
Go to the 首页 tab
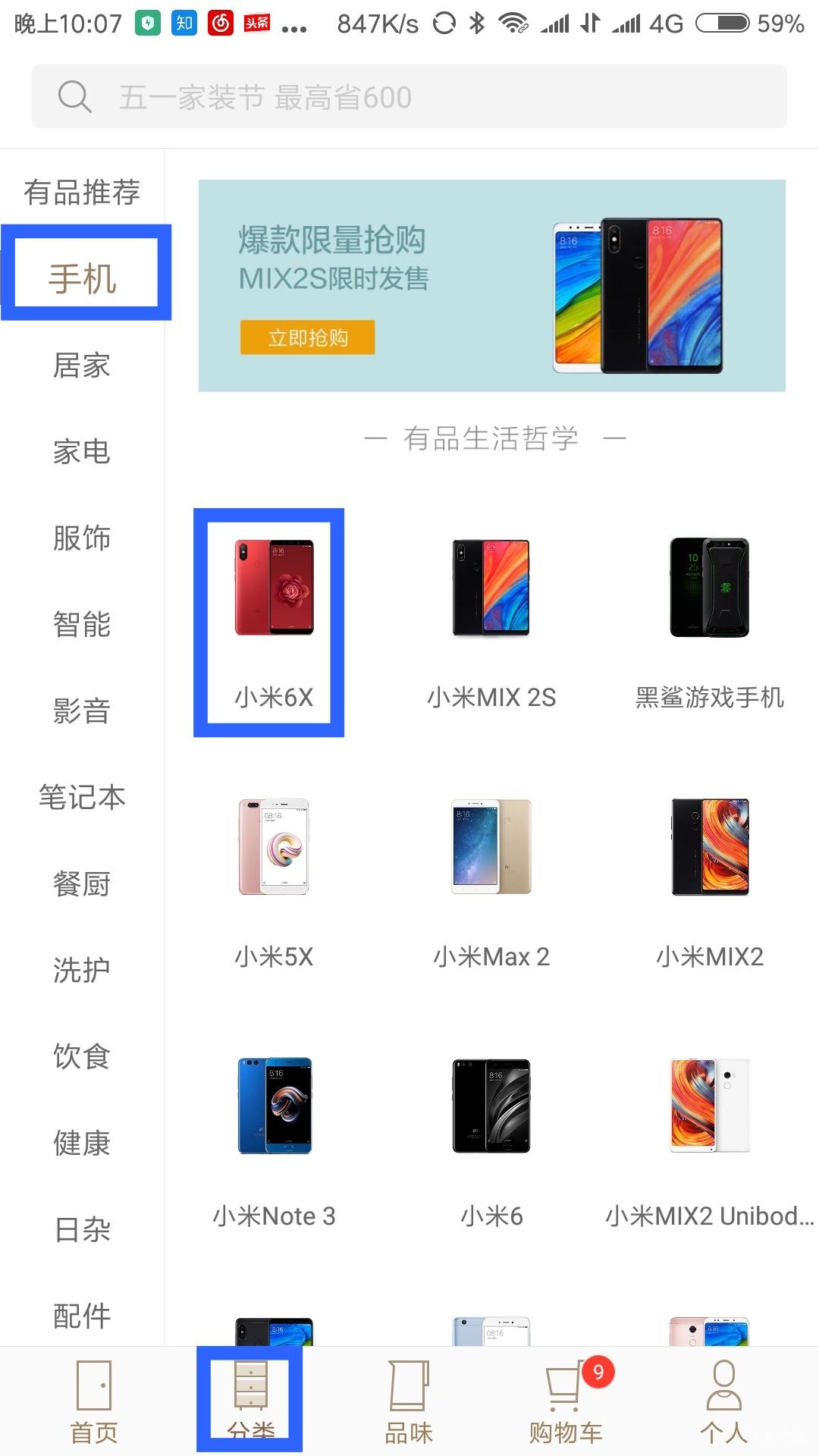[94, 1401]
